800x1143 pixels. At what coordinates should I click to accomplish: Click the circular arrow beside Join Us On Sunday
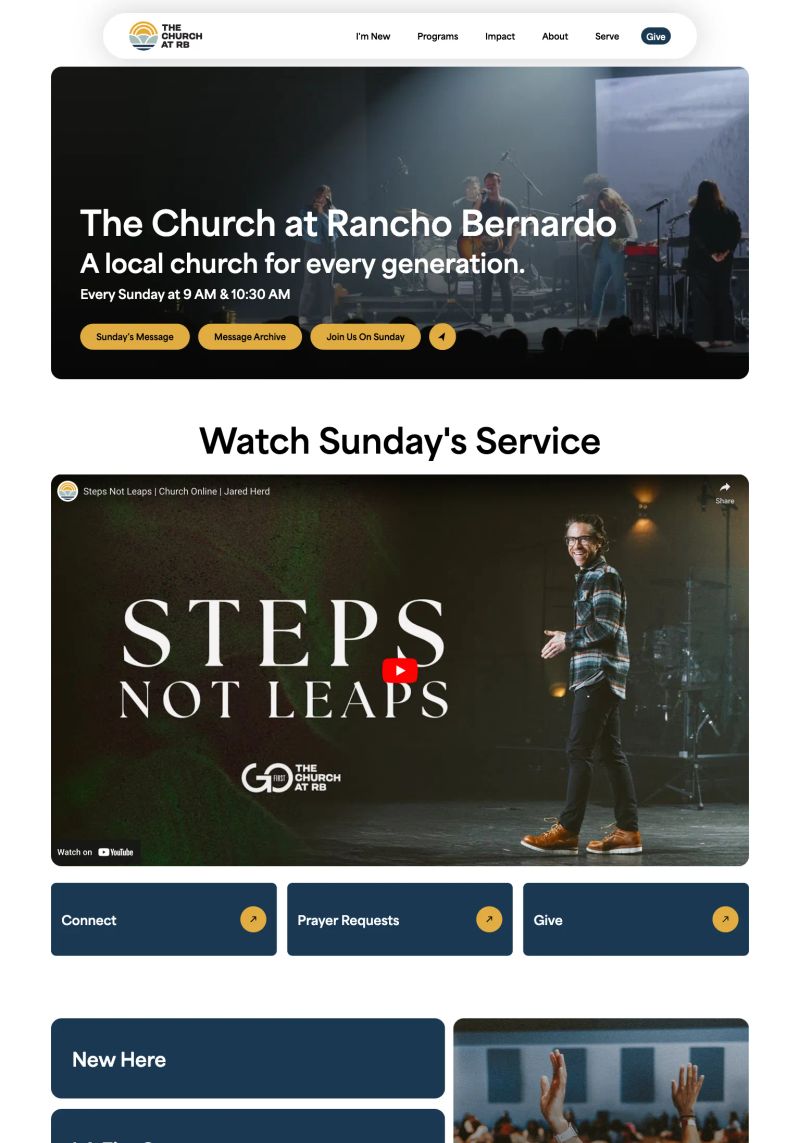click(x=442, y=336)
